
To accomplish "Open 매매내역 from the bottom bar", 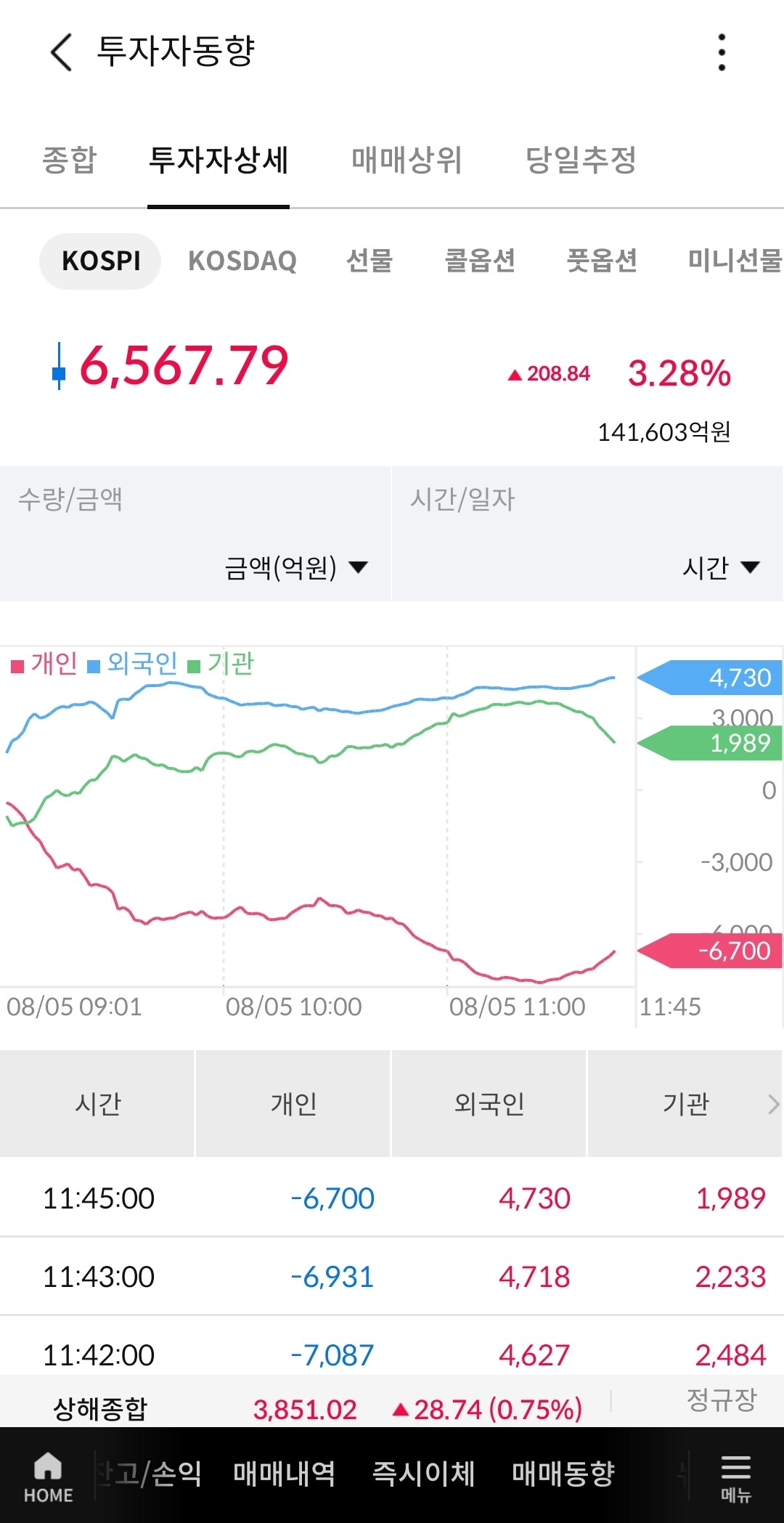I will click(284, 1474).
